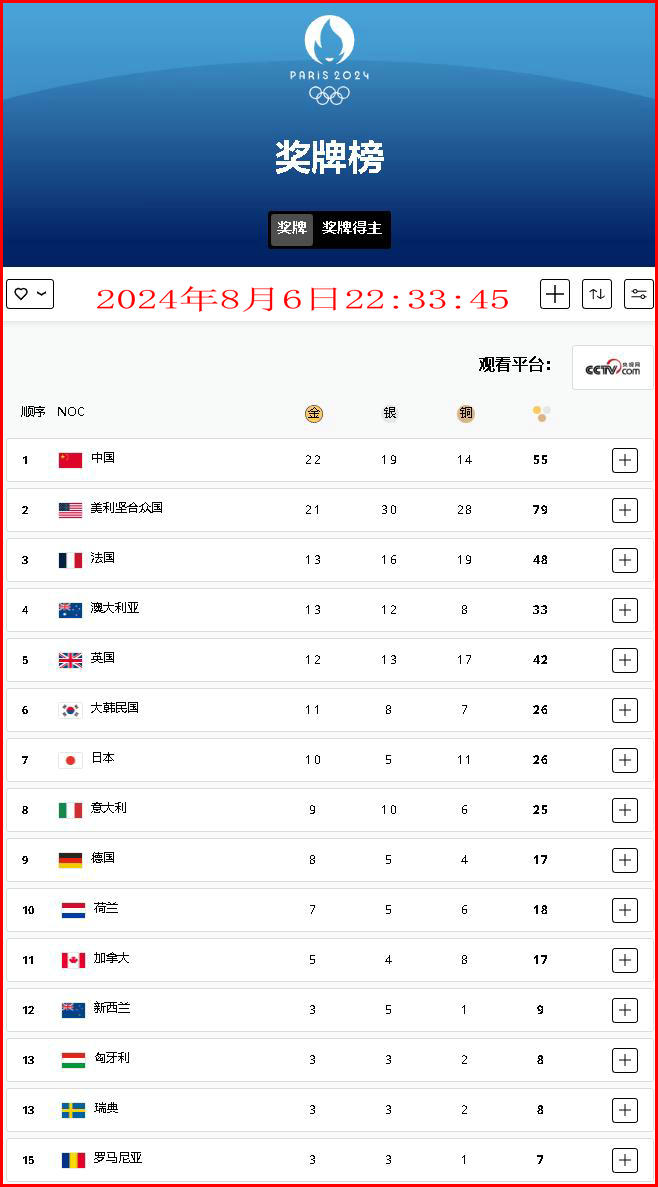This screenshot has height=1187, width=658.
Task: Expand the 日本 row details
Action: 625,760
